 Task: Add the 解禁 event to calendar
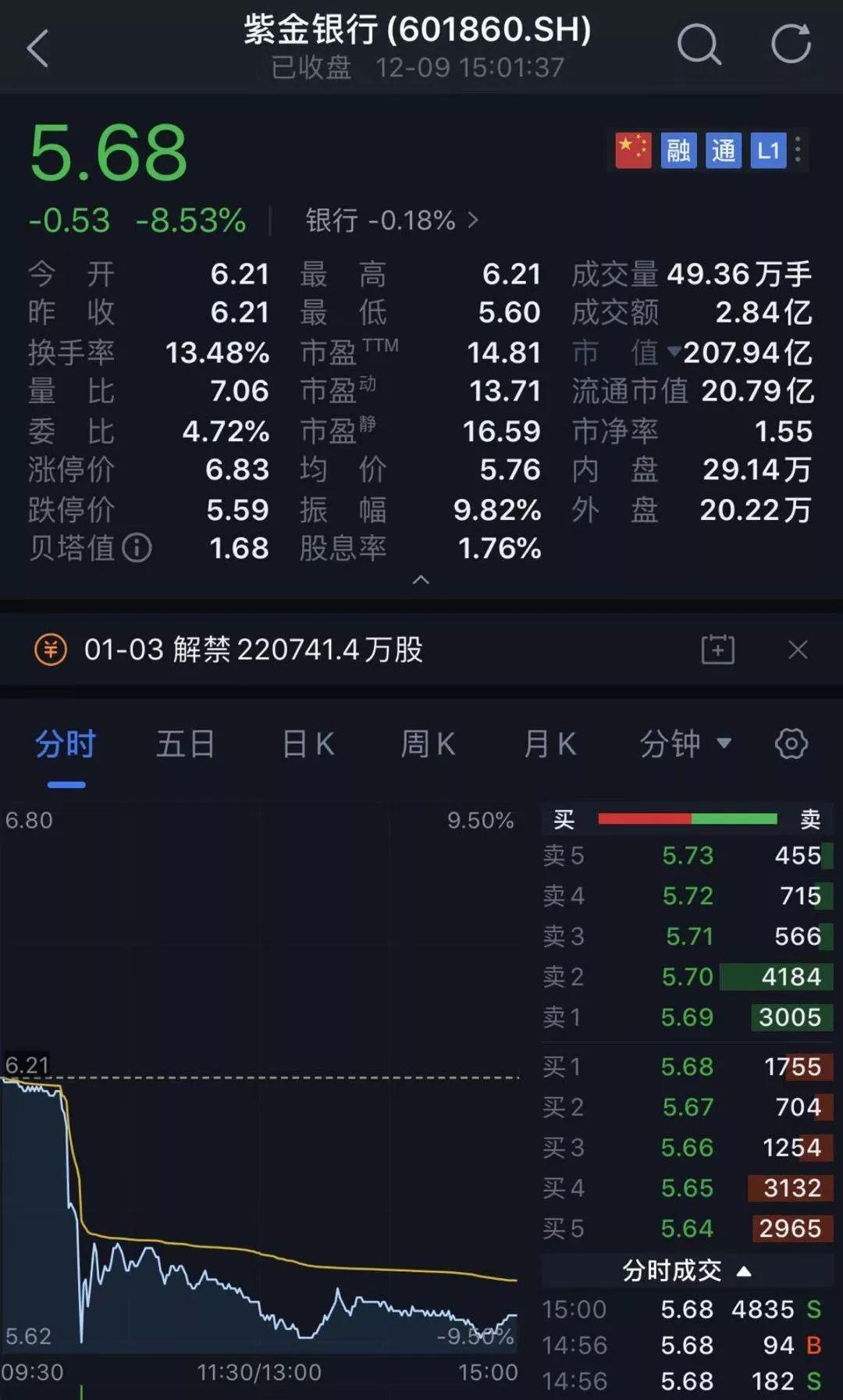[717, 650]
